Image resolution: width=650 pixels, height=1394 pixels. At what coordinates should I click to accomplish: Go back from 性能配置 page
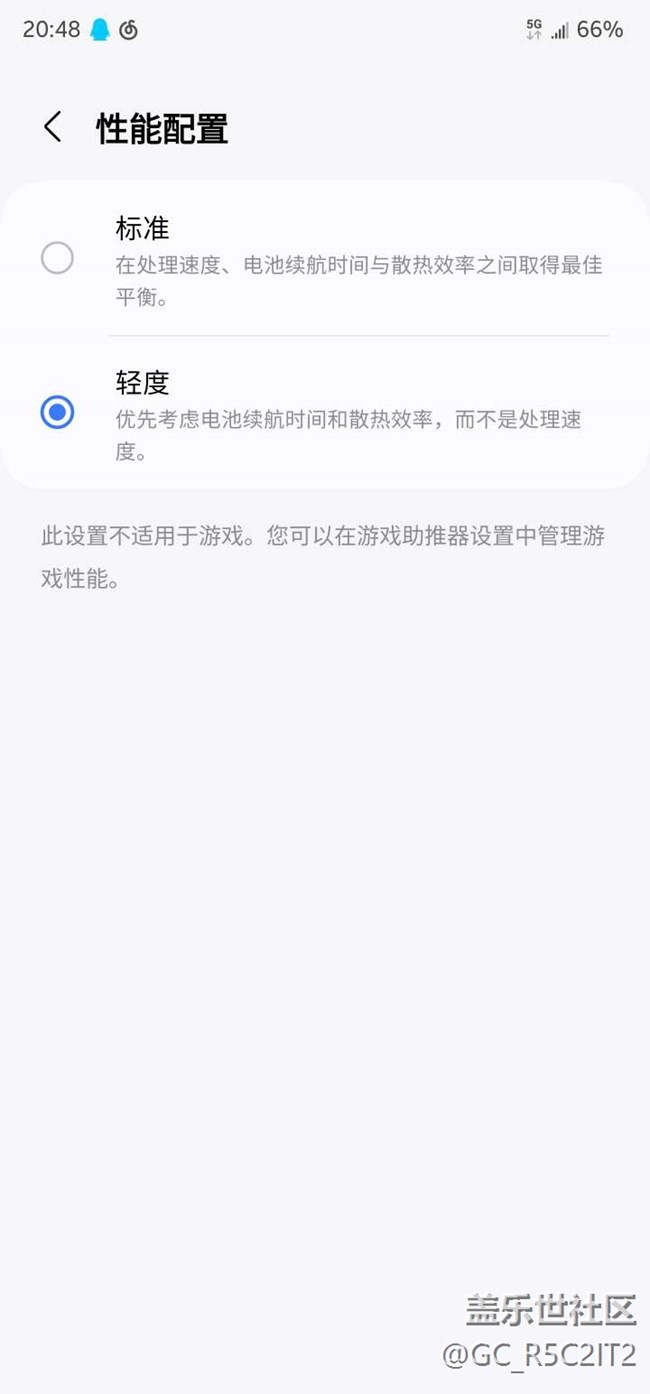click(x=53, y=128)
